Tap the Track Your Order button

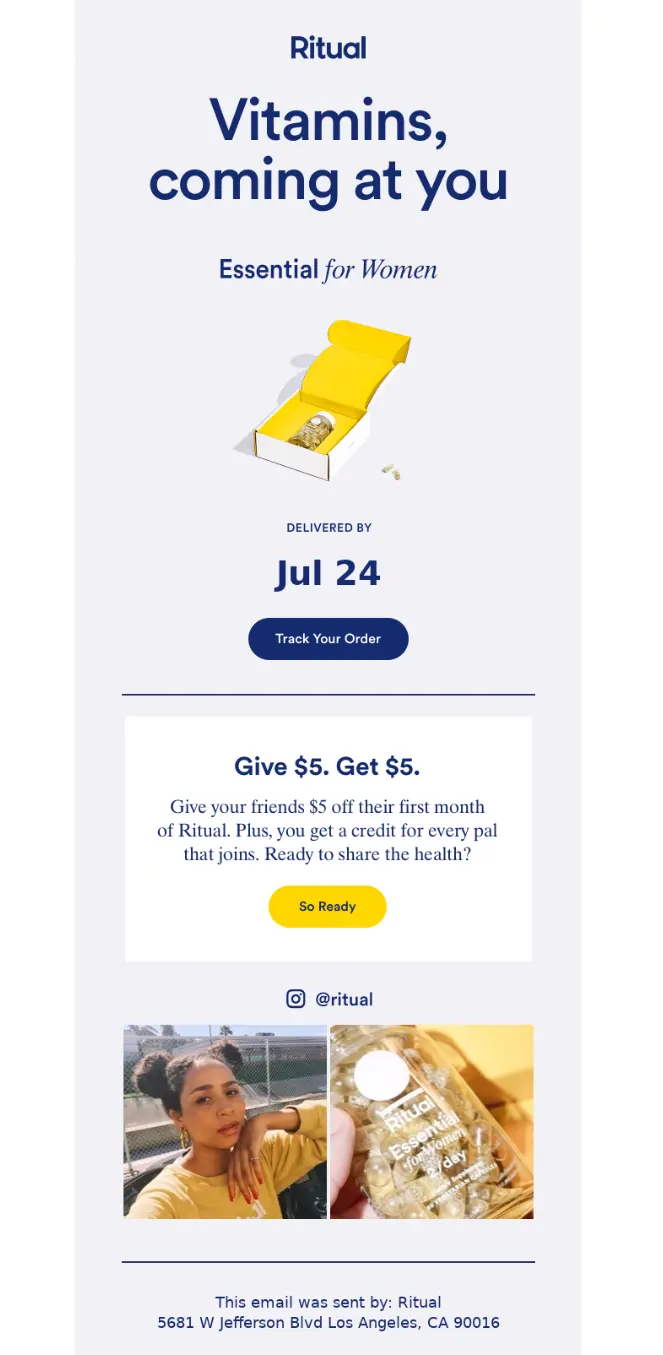(328, 639)
